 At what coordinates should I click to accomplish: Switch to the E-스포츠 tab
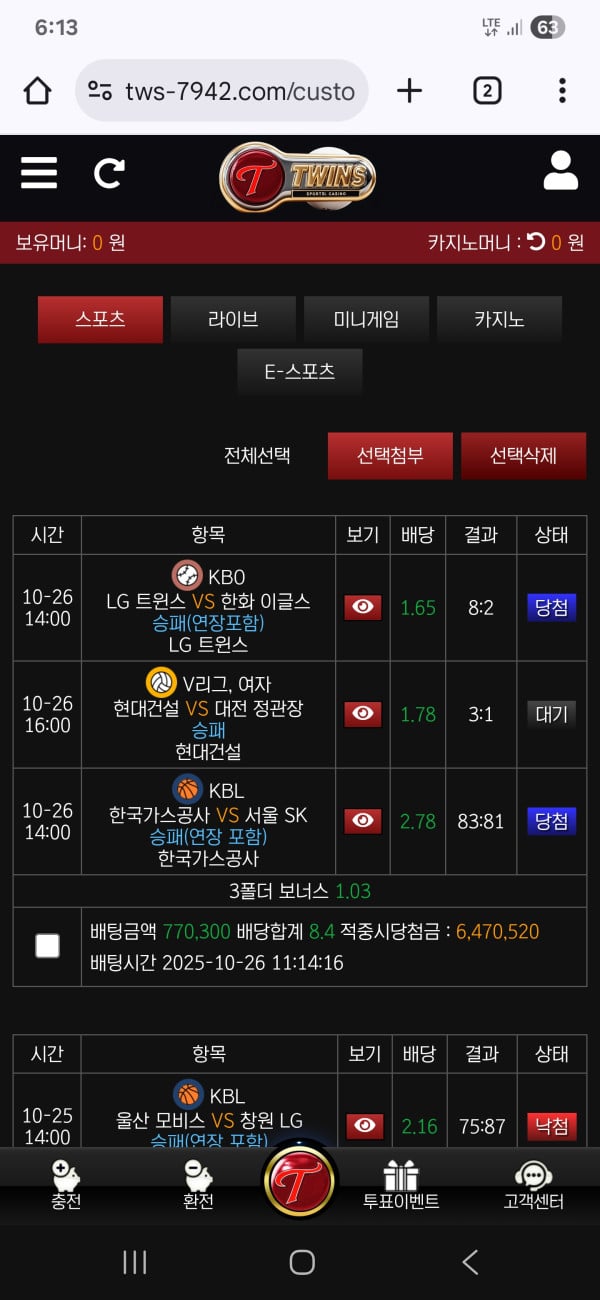coord(300,371)
